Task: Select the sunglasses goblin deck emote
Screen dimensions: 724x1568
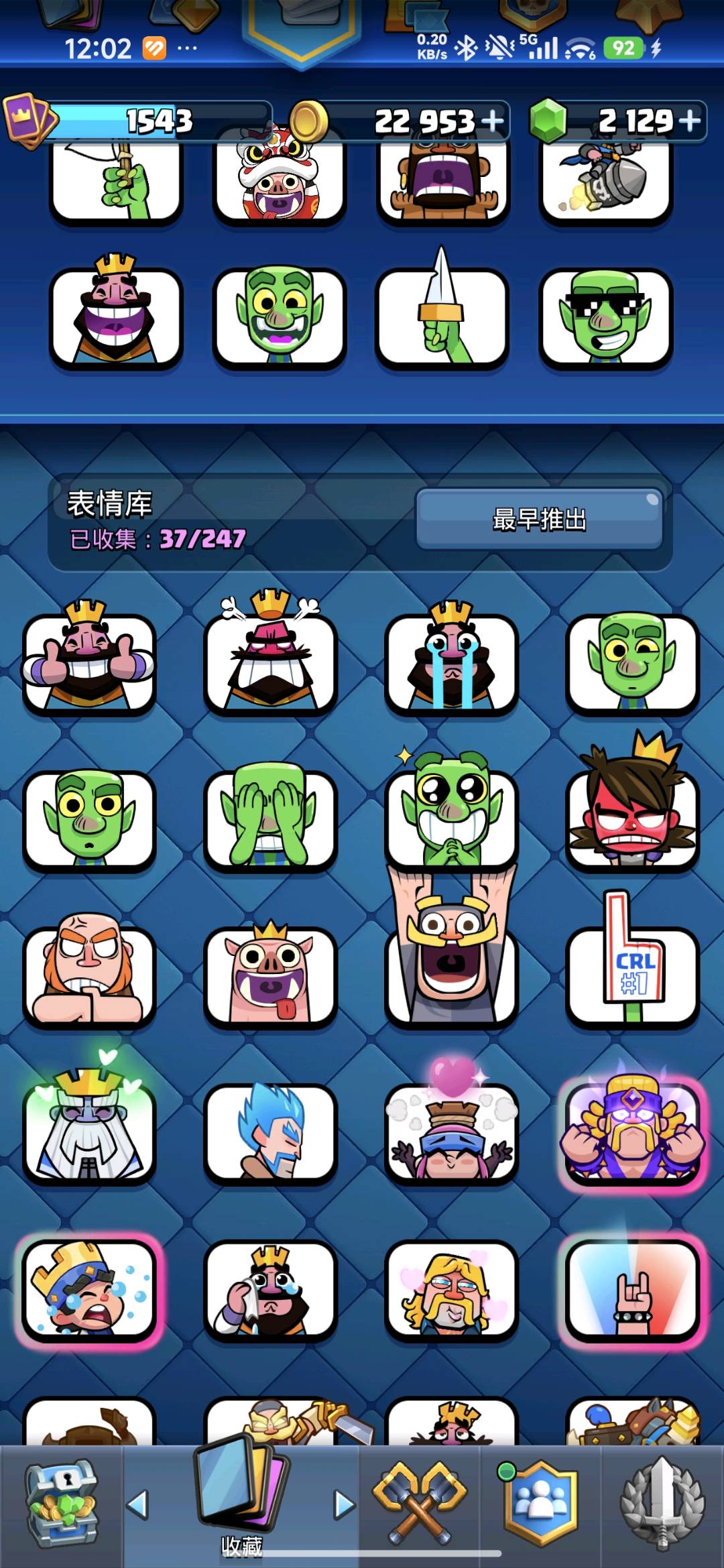Action: tap(605, 318)
